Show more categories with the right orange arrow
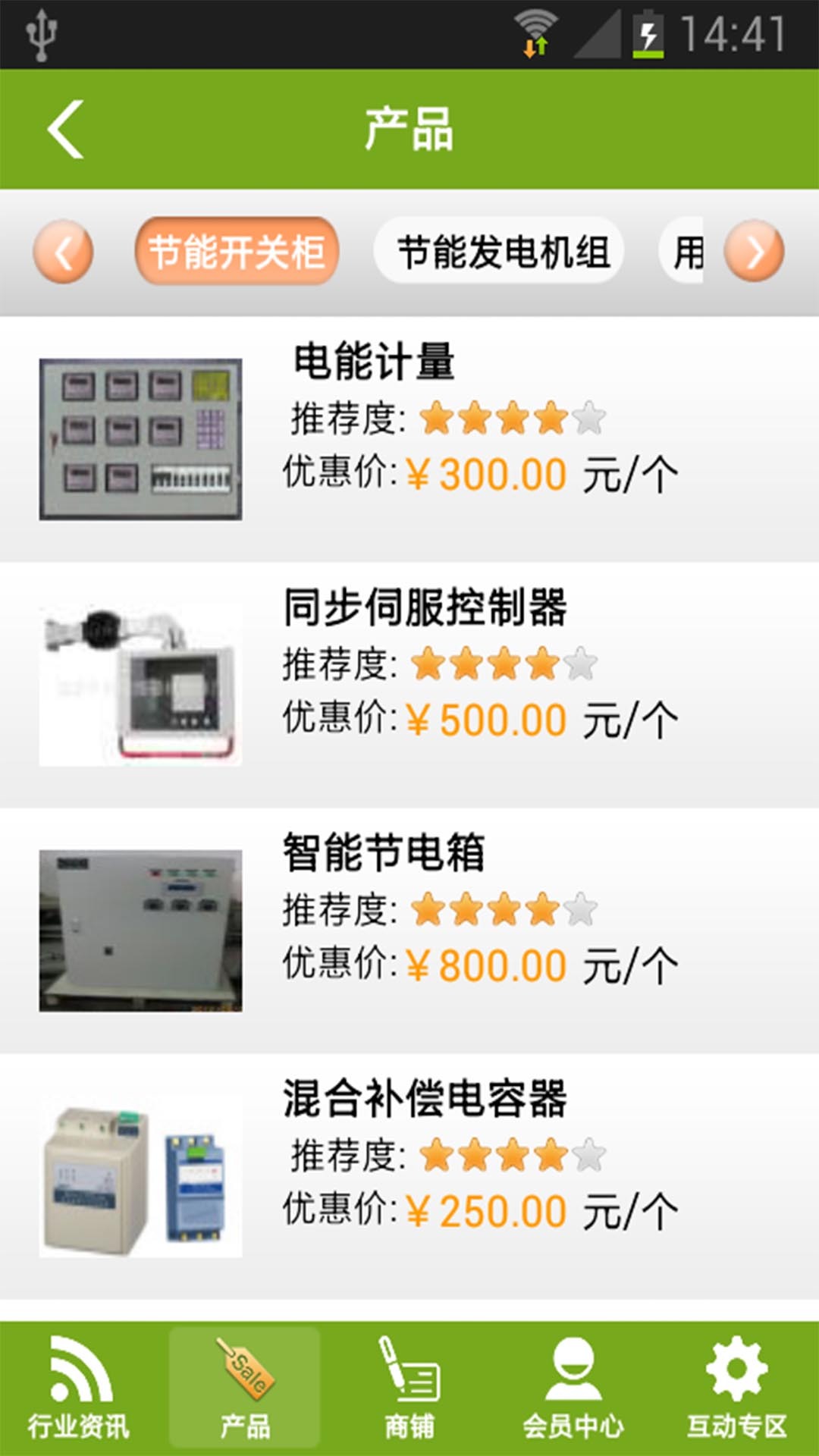819x1456 pixels. (x=753, y=251)
